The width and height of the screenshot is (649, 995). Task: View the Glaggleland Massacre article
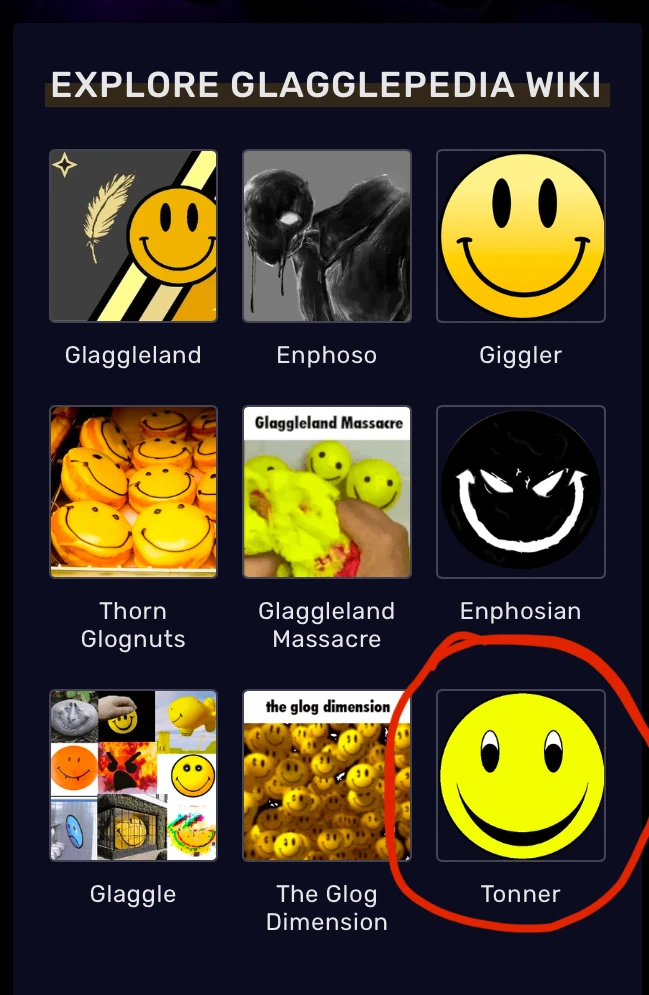[x=327, y=492]
